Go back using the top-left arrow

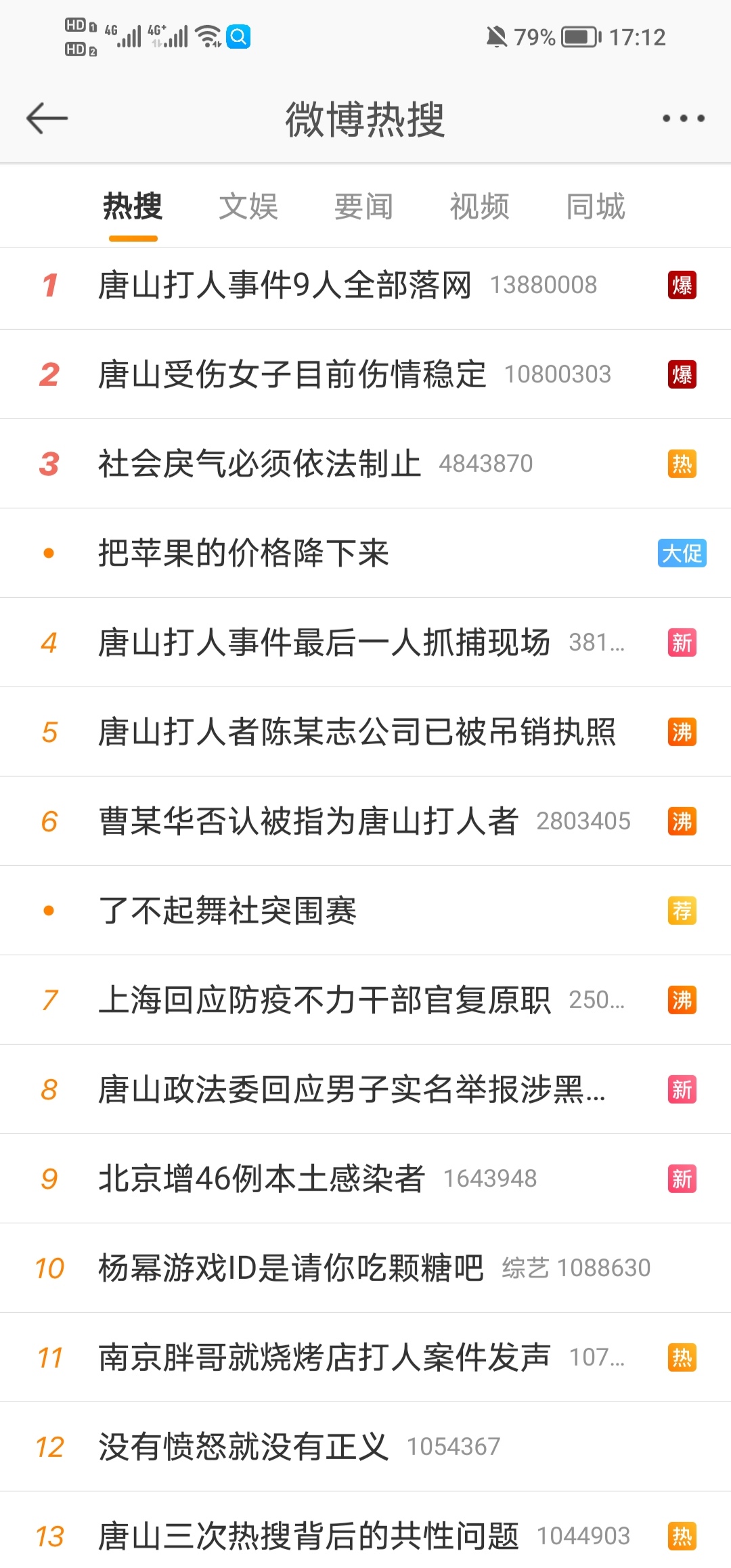[47, 118]
